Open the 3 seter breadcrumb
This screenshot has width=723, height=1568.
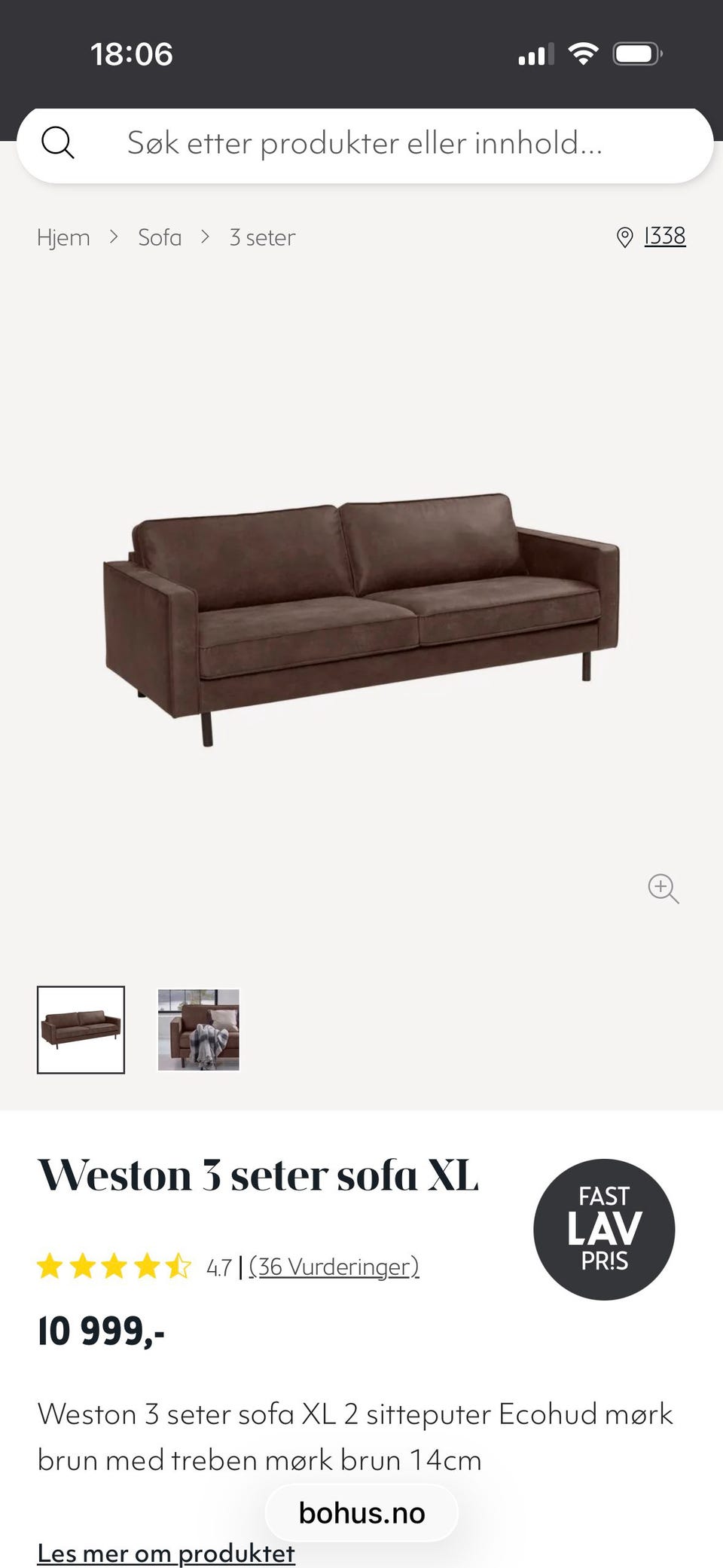[262, 237]
